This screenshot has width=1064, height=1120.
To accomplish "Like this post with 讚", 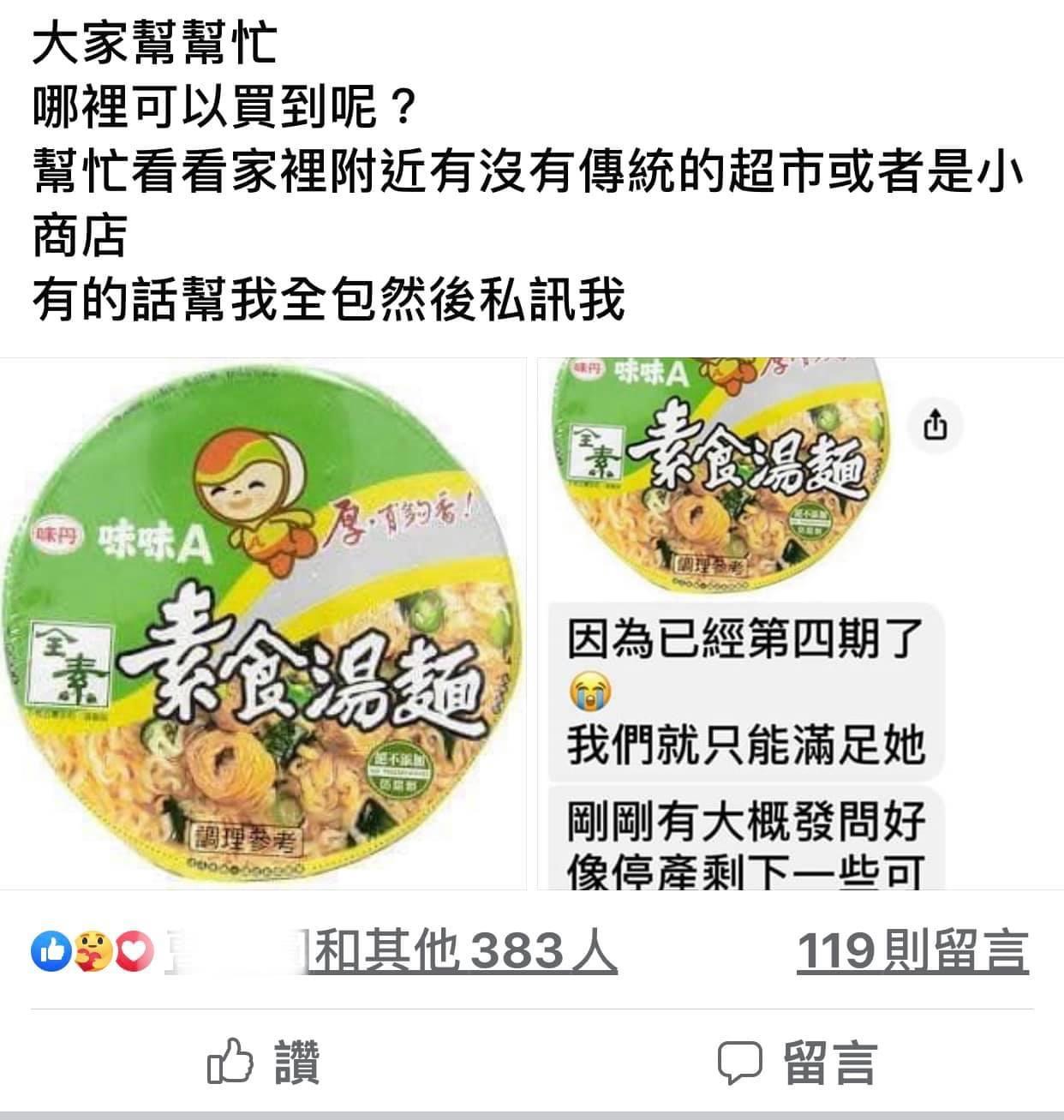I will pos(264,1063).
